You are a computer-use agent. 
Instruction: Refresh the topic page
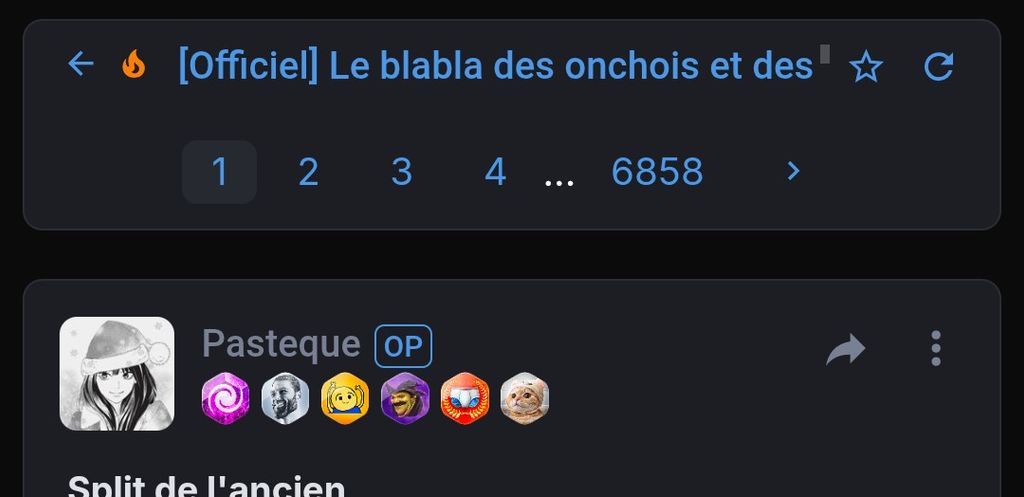[x=938, y=67]
